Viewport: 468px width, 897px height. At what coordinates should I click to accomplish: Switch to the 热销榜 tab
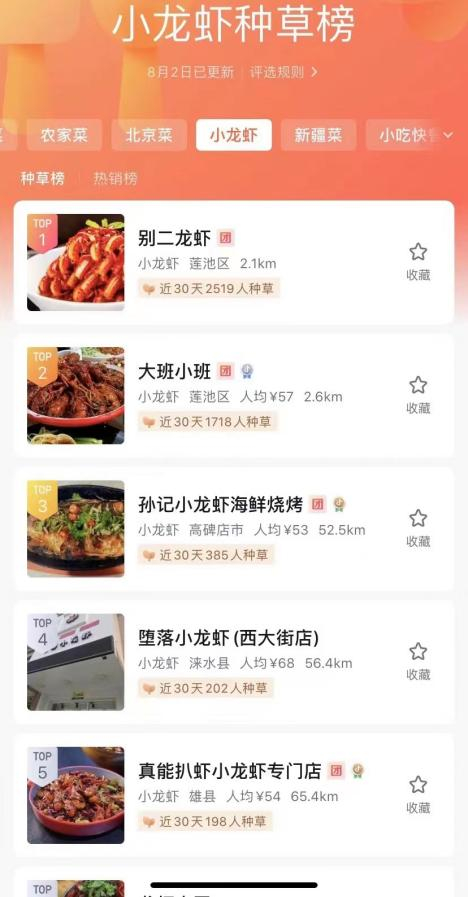(x=116, y=178)
